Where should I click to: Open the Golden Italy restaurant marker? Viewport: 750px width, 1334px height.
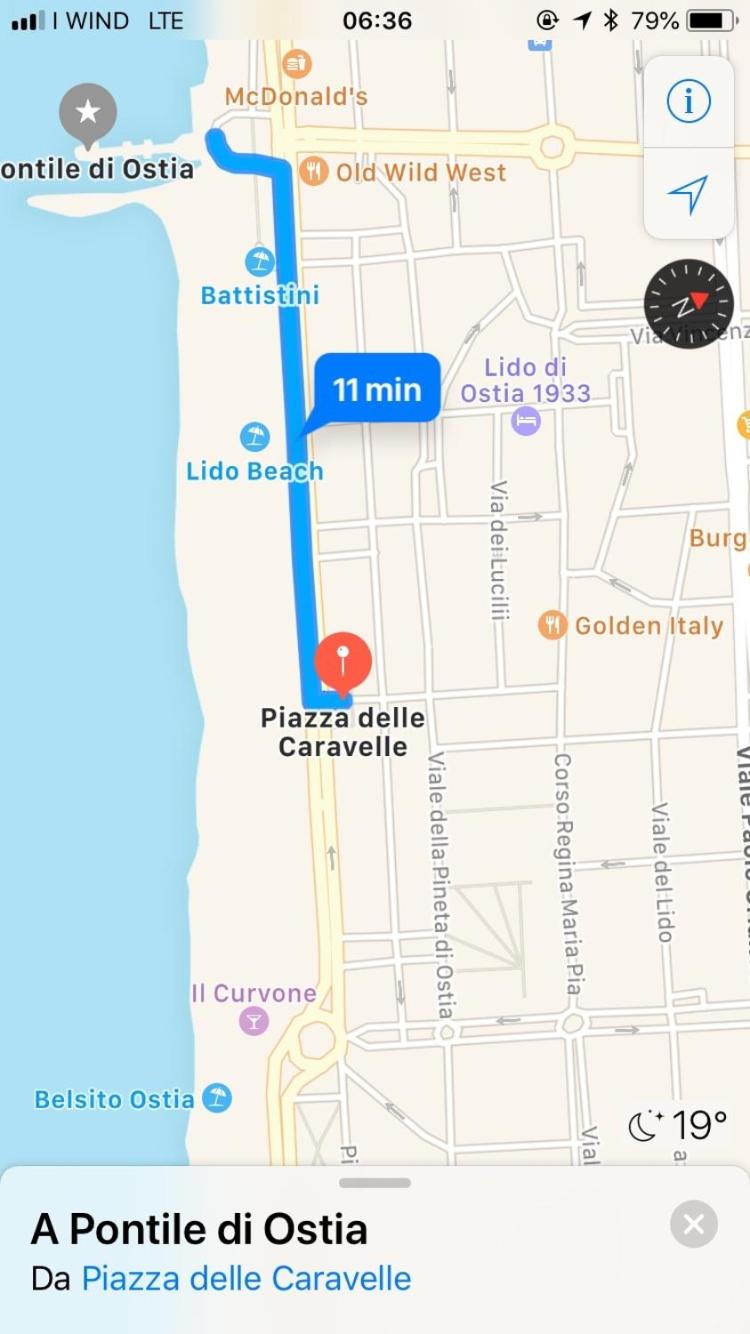click(x=553, y=626)
